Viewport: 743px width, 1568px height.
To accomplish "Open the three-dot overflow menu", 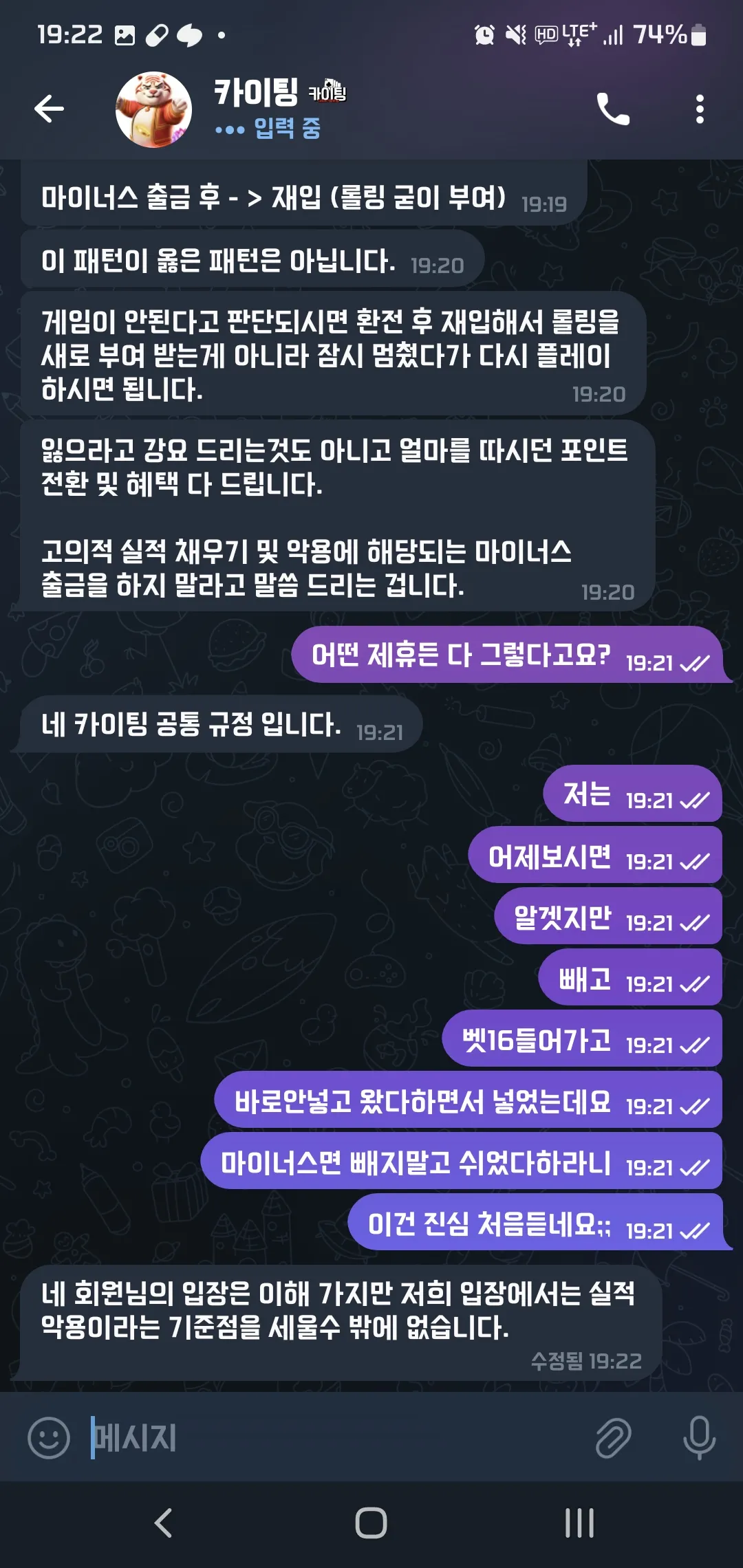I will pos(700,109).
